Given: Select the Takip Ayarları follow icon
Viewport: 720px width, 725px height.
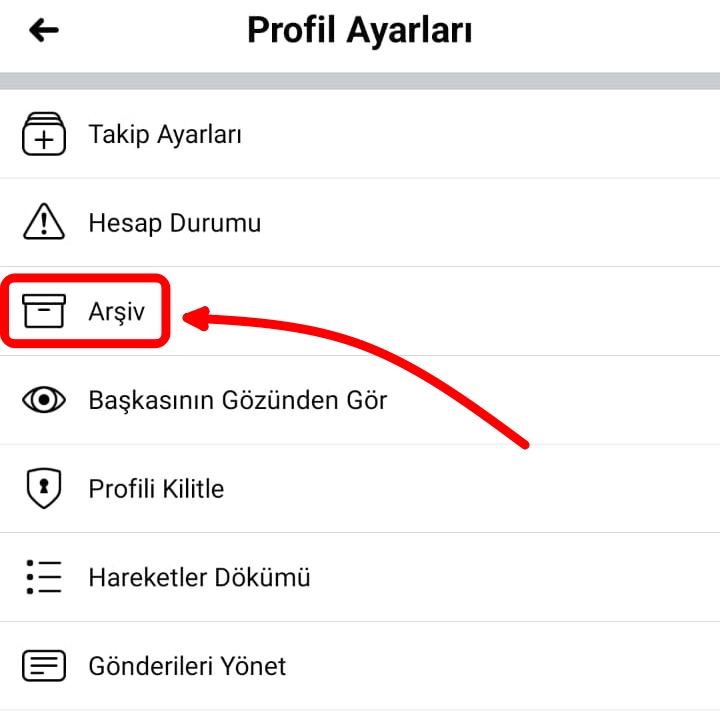Looking at the screenshot, I should pos(43,134).
